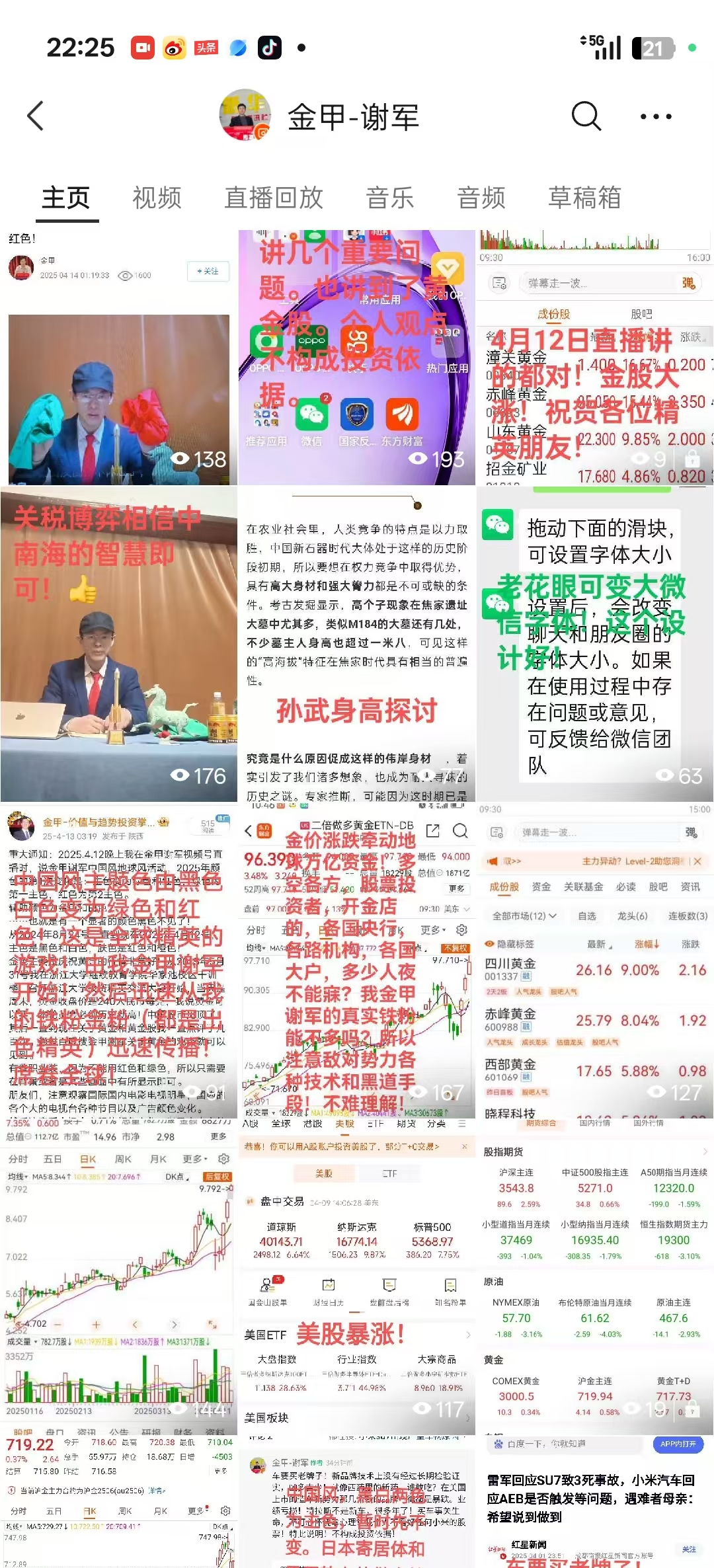Screen dimensions: 714x1568
Task: Switch to the 直播回放 tab
Action: (274, 198)
